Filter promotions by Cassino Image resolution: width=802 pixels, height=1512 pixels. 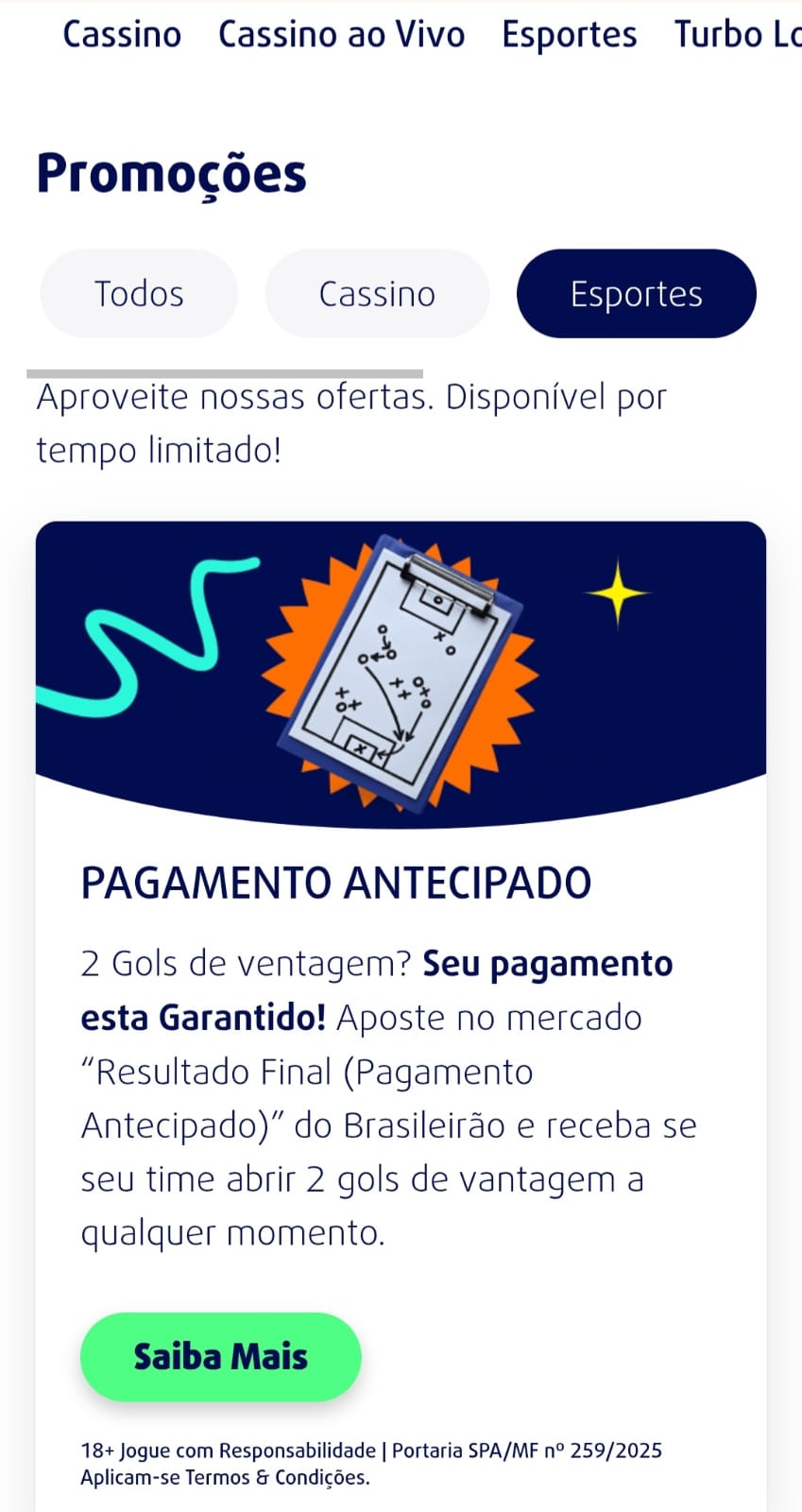click(377, 293)
